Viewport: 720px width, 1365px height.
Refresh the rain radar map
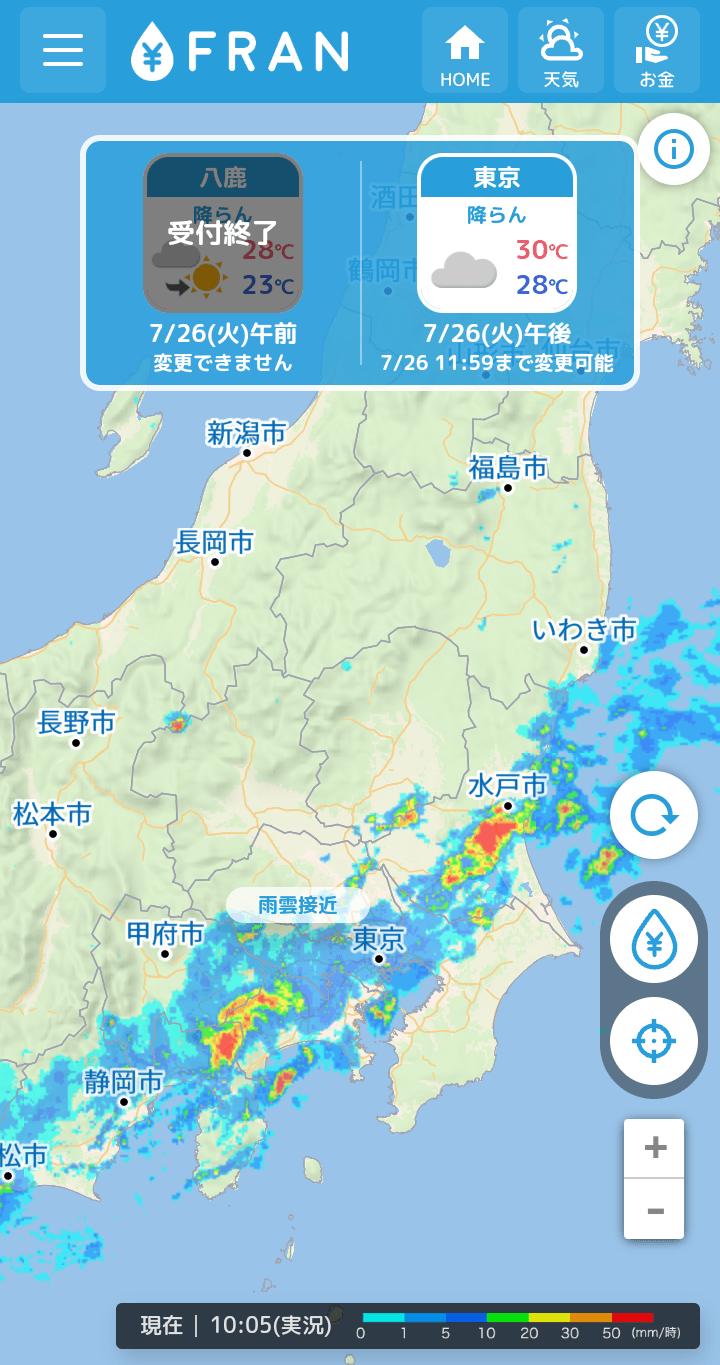653,815
